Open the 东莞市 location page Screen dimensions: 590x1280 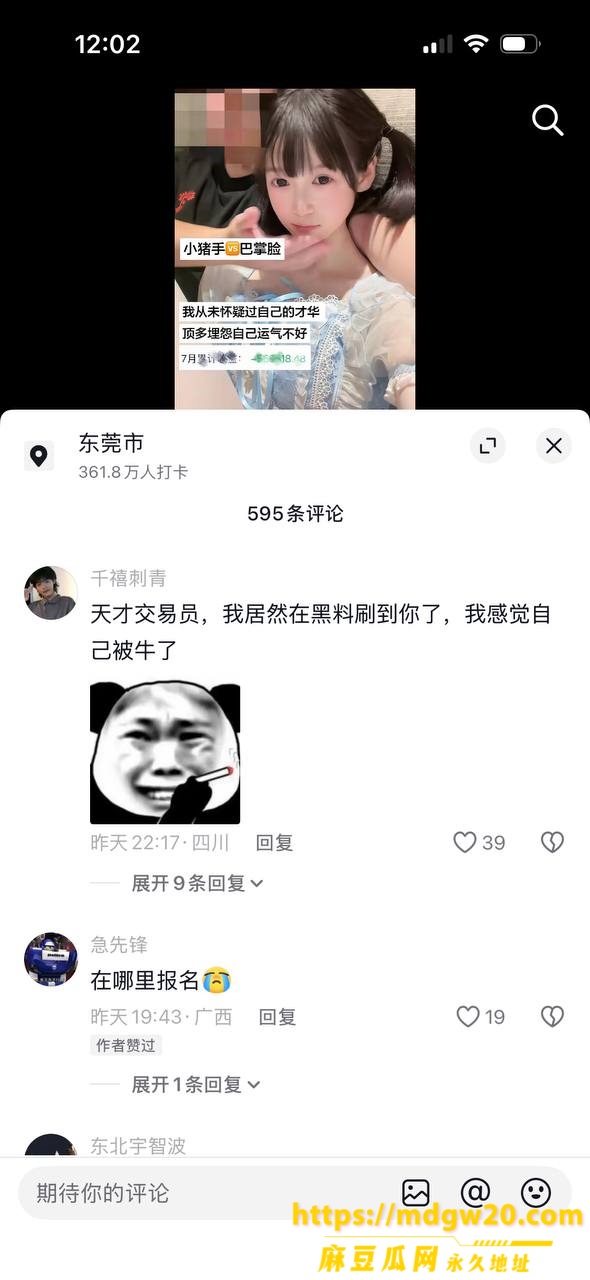pyautogui.click(x=111, y=443)
